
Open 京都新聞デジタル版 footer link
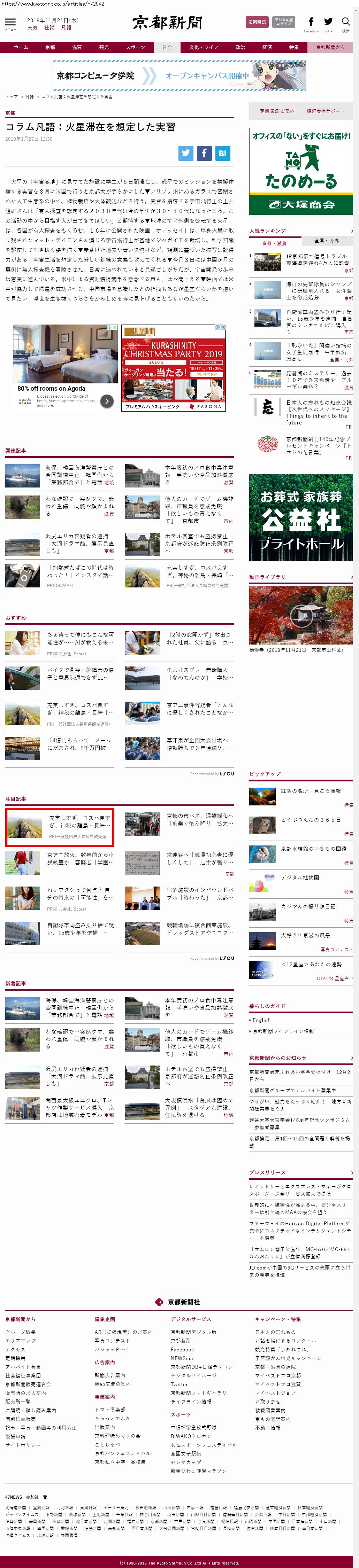pyautogui.click(x=193, y=1332)
